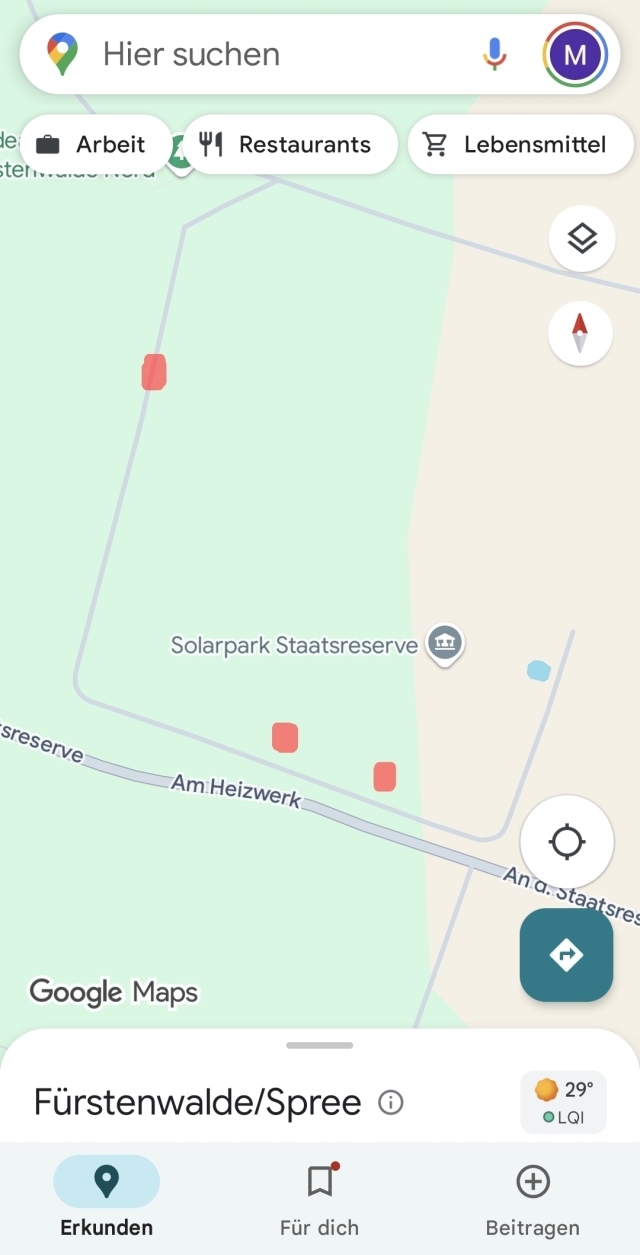Screen dimensions: 640x1255
Task: Open the directions floating button
Action: 566,955
